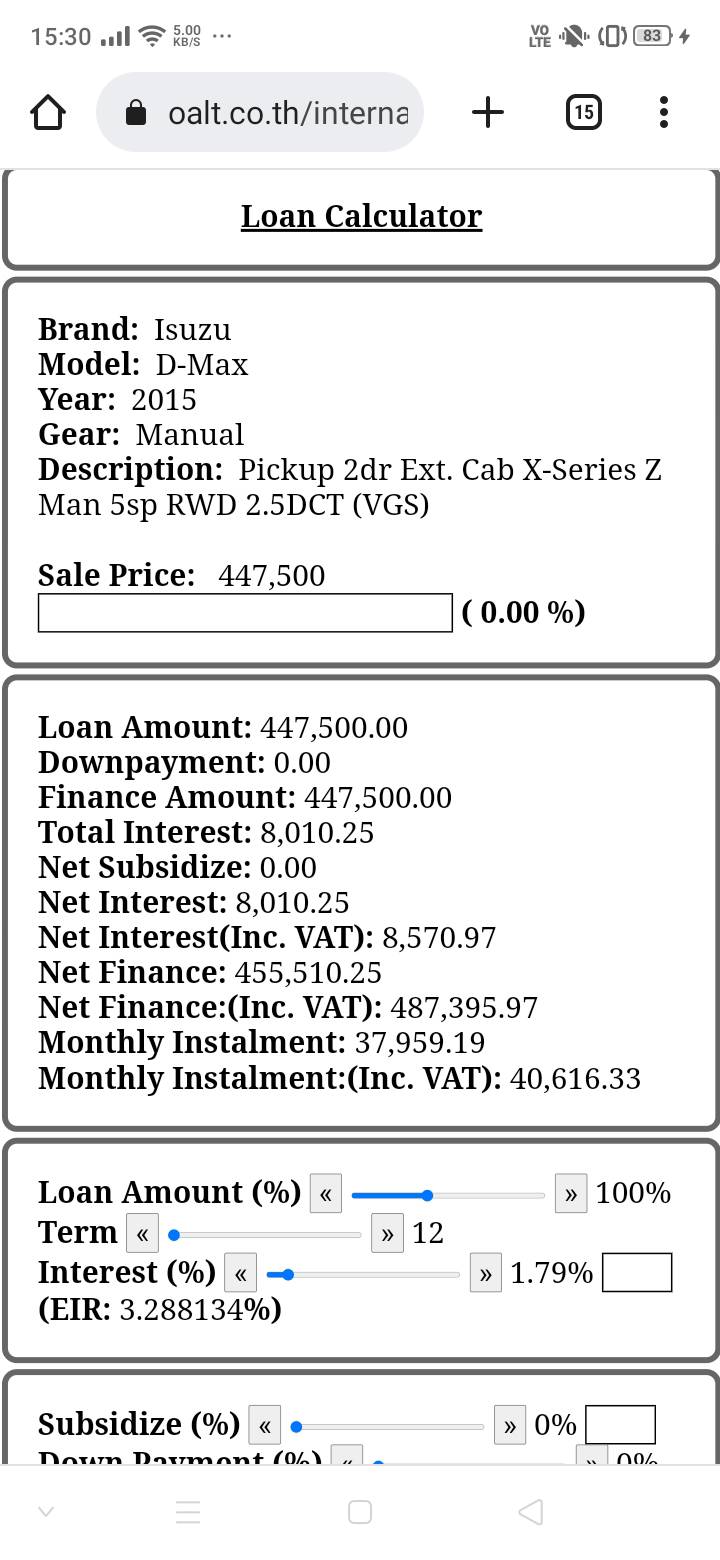Focus the Sale Price input field
The width and height of the screenshot is (720, 1560).
[245, 612]
